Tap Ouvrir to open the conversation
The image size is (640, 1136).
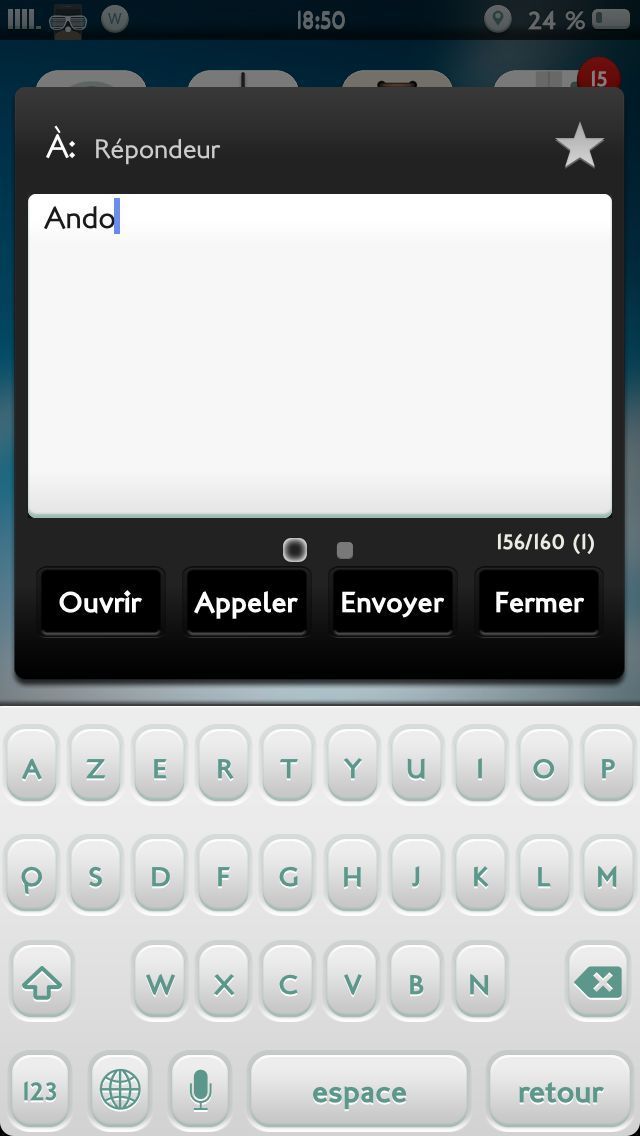coord(100,602)
